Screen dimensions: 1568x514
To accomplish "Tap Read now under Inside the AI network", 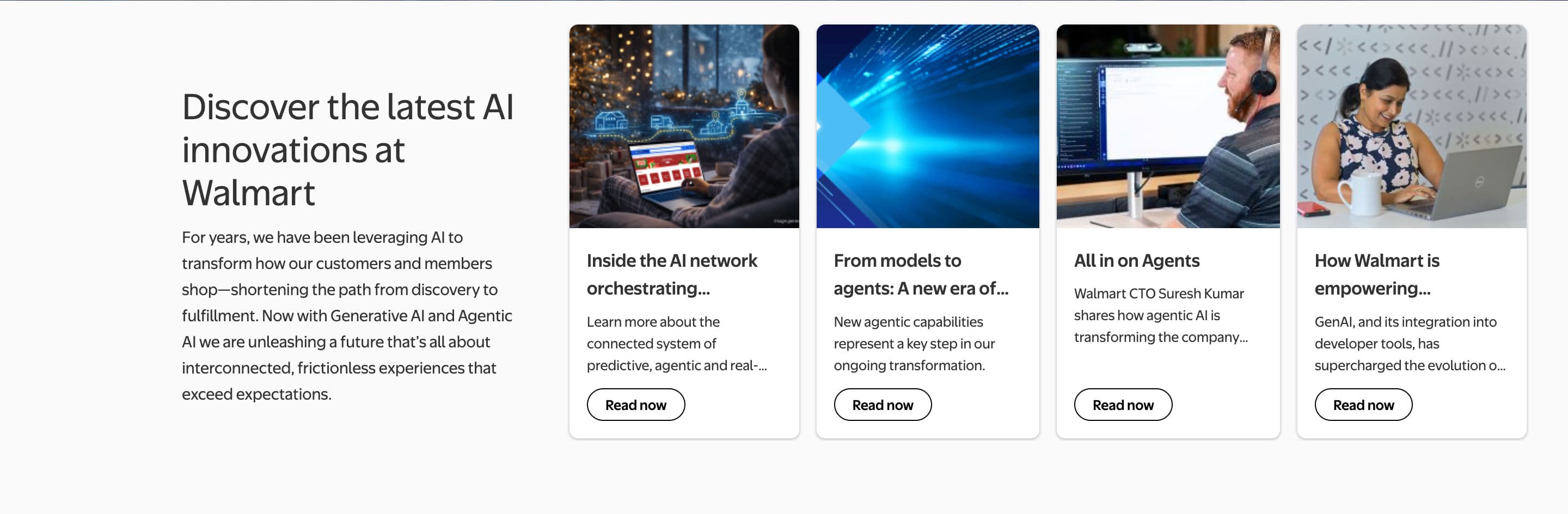I will 635,405.
